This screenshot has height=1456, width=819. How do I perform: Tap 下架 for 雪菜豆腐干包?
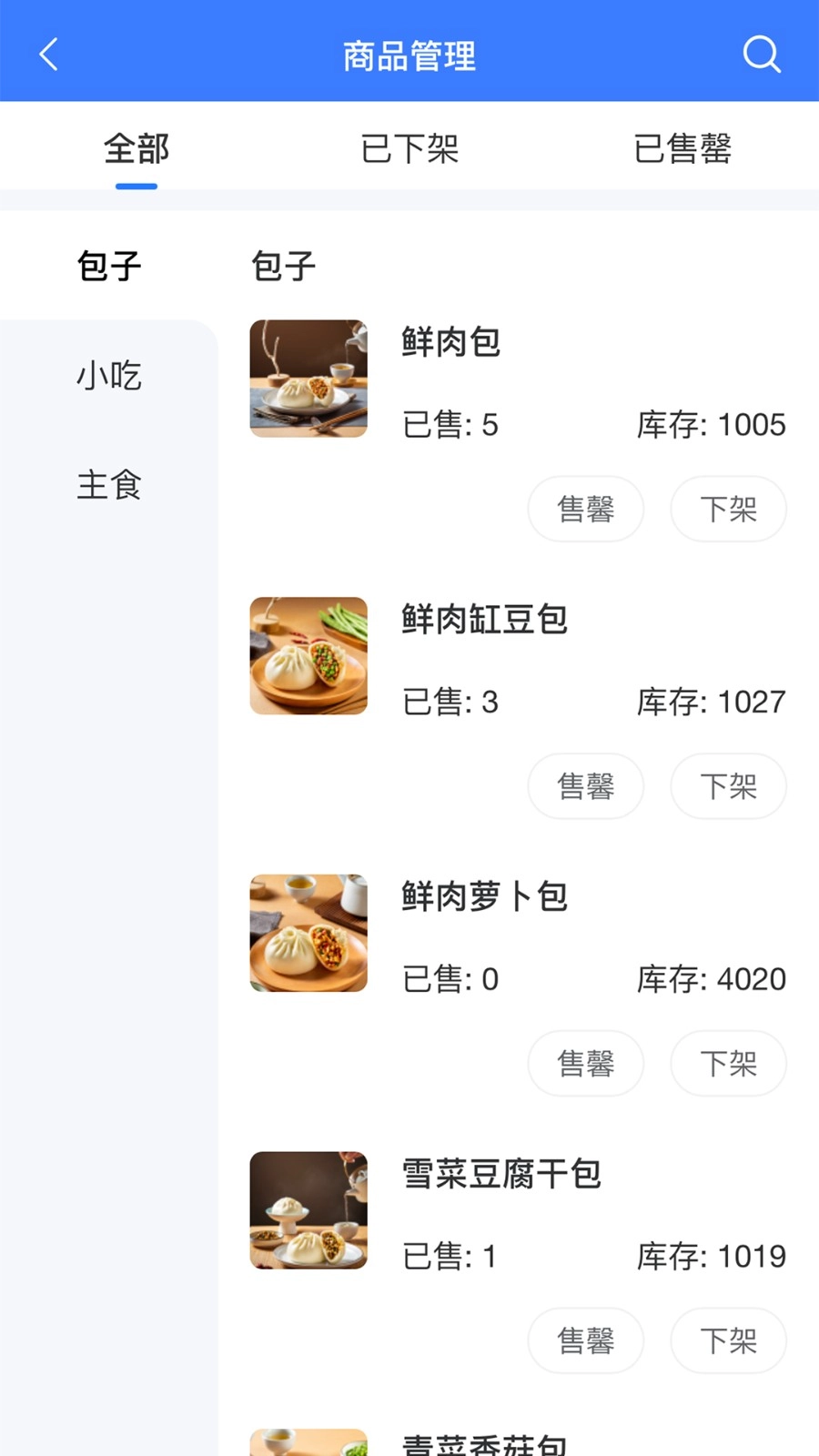click(x=728, y=1340)
